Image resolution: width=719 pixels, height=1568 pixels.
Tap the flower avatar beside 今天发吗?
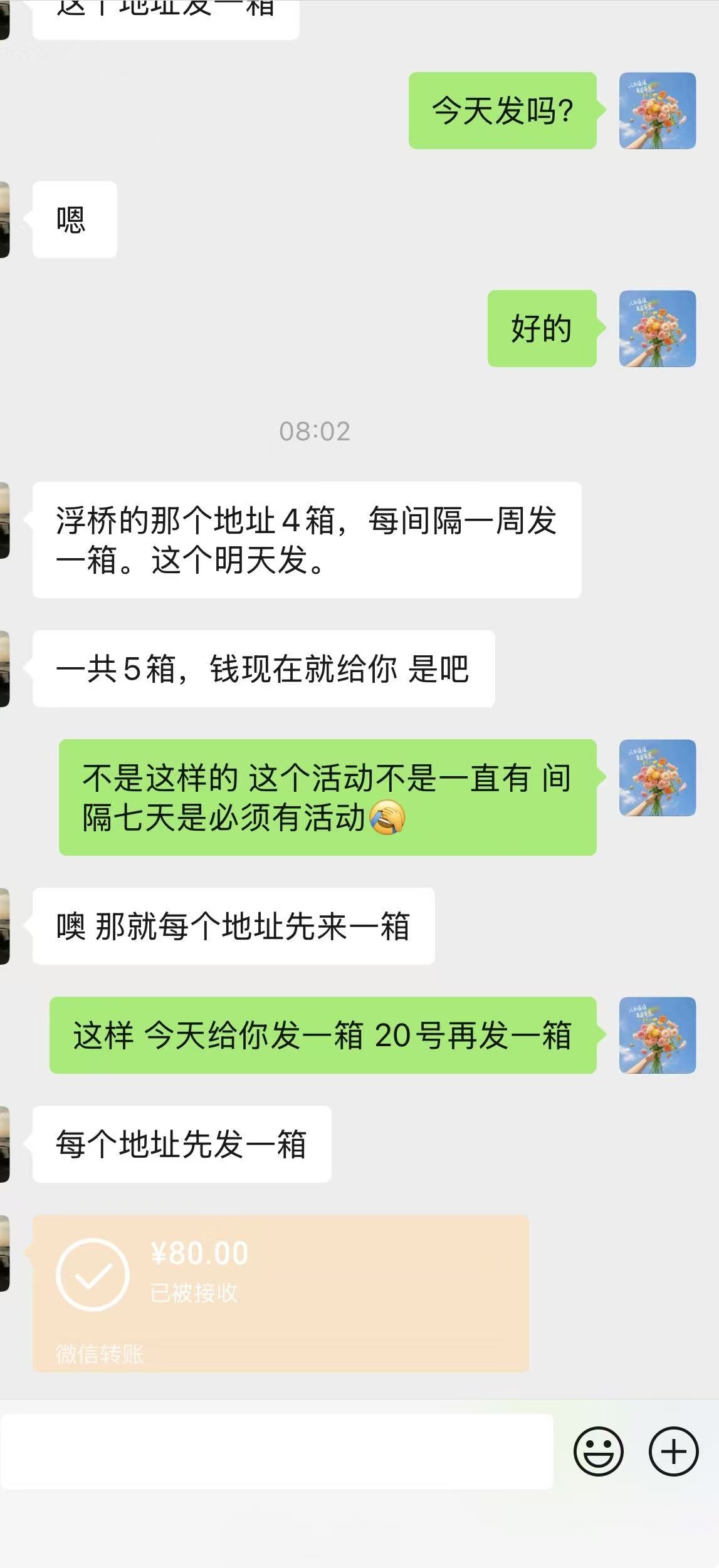[657, 111]
